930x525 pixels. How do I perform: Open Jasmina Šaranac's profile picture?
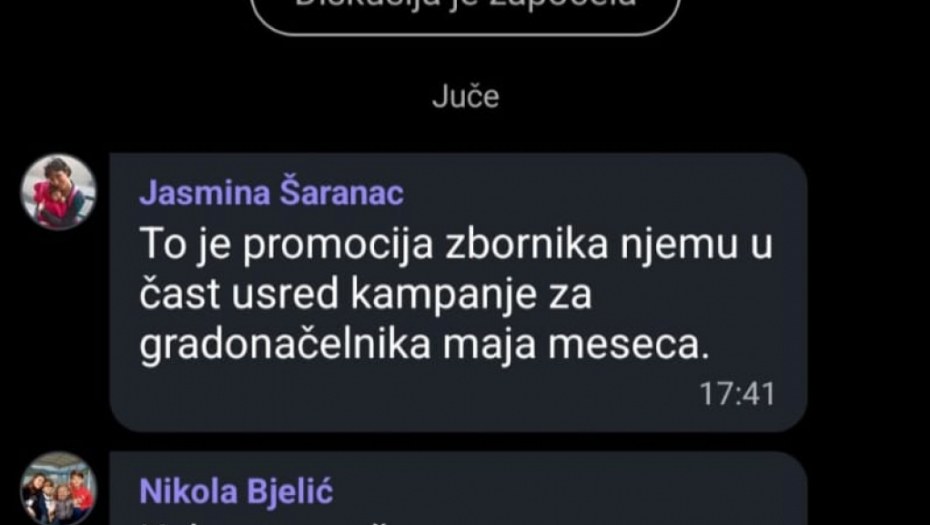click(x=58, y=192)
